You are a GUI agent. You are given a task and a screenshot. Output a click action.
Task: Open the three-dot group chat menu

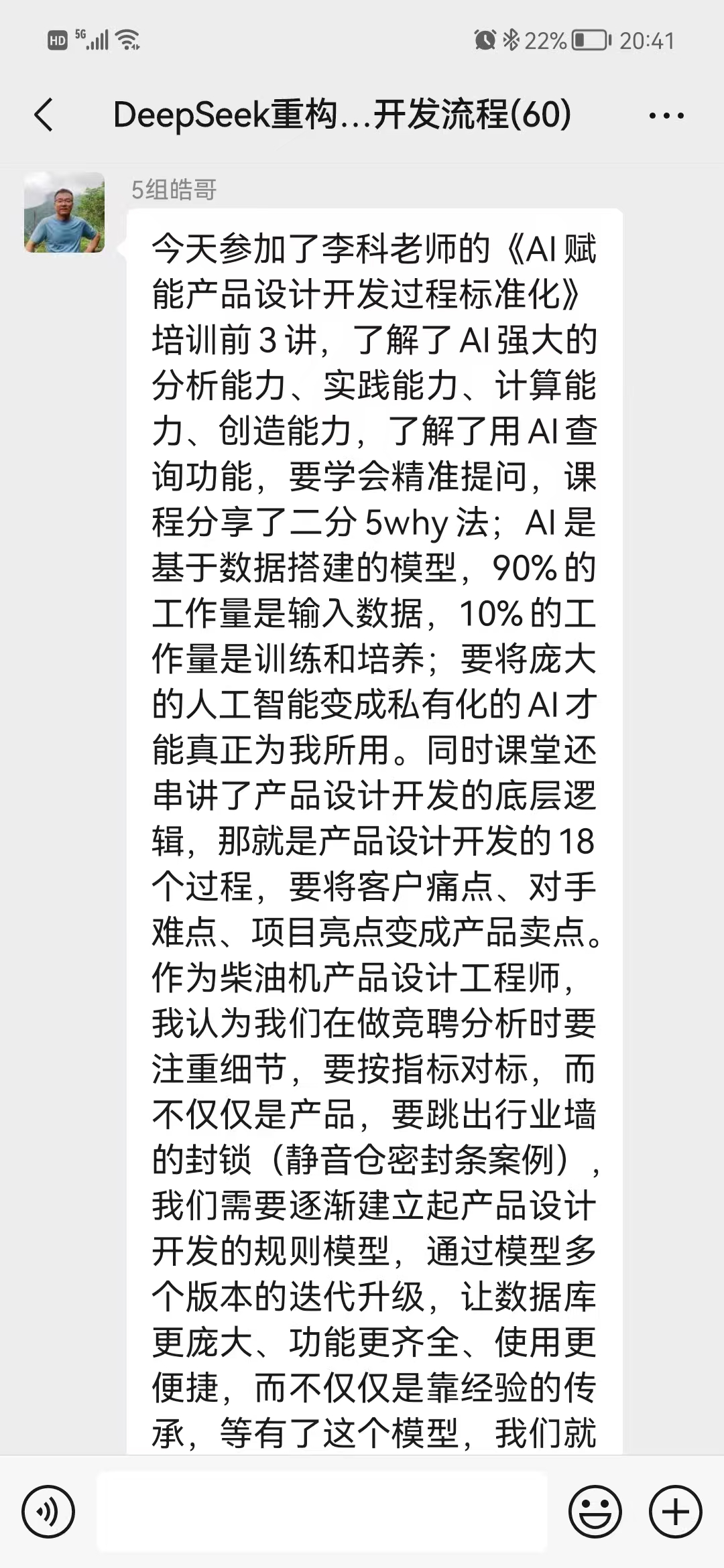tap(666, 115)
